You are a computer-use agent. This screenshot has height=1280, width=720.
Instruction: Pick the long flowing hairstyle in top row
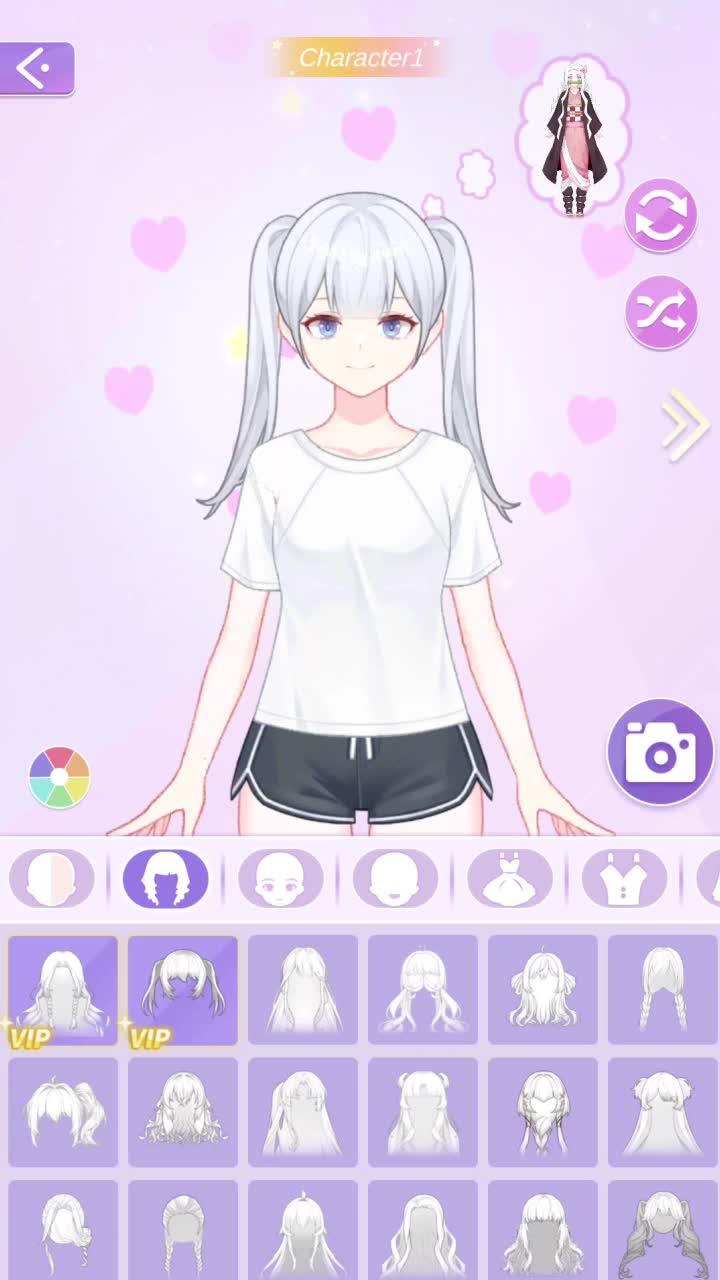click(x=301, y=989)
